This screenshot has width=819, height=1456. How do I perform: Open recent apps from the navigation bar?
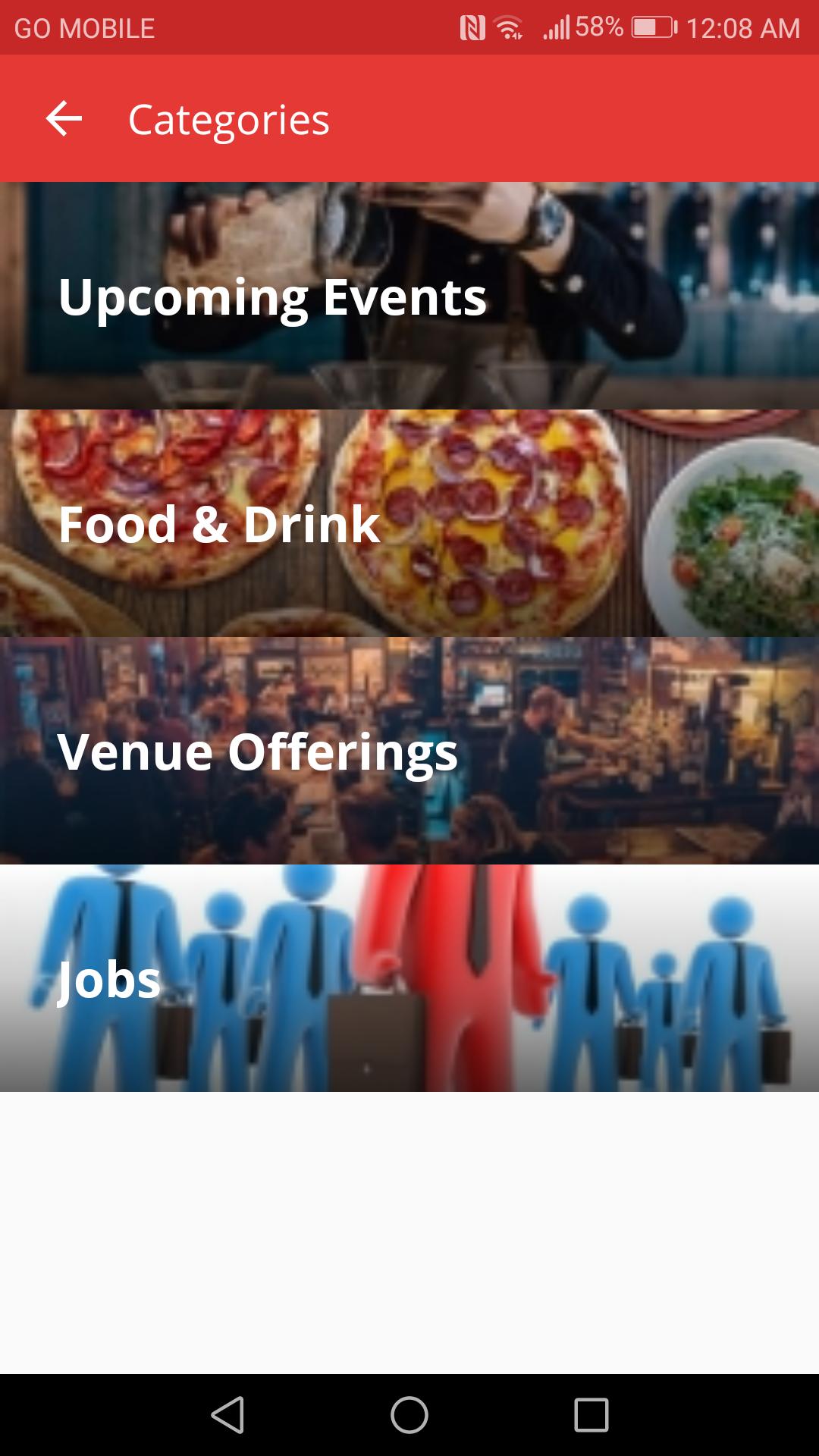[591, 1415]
